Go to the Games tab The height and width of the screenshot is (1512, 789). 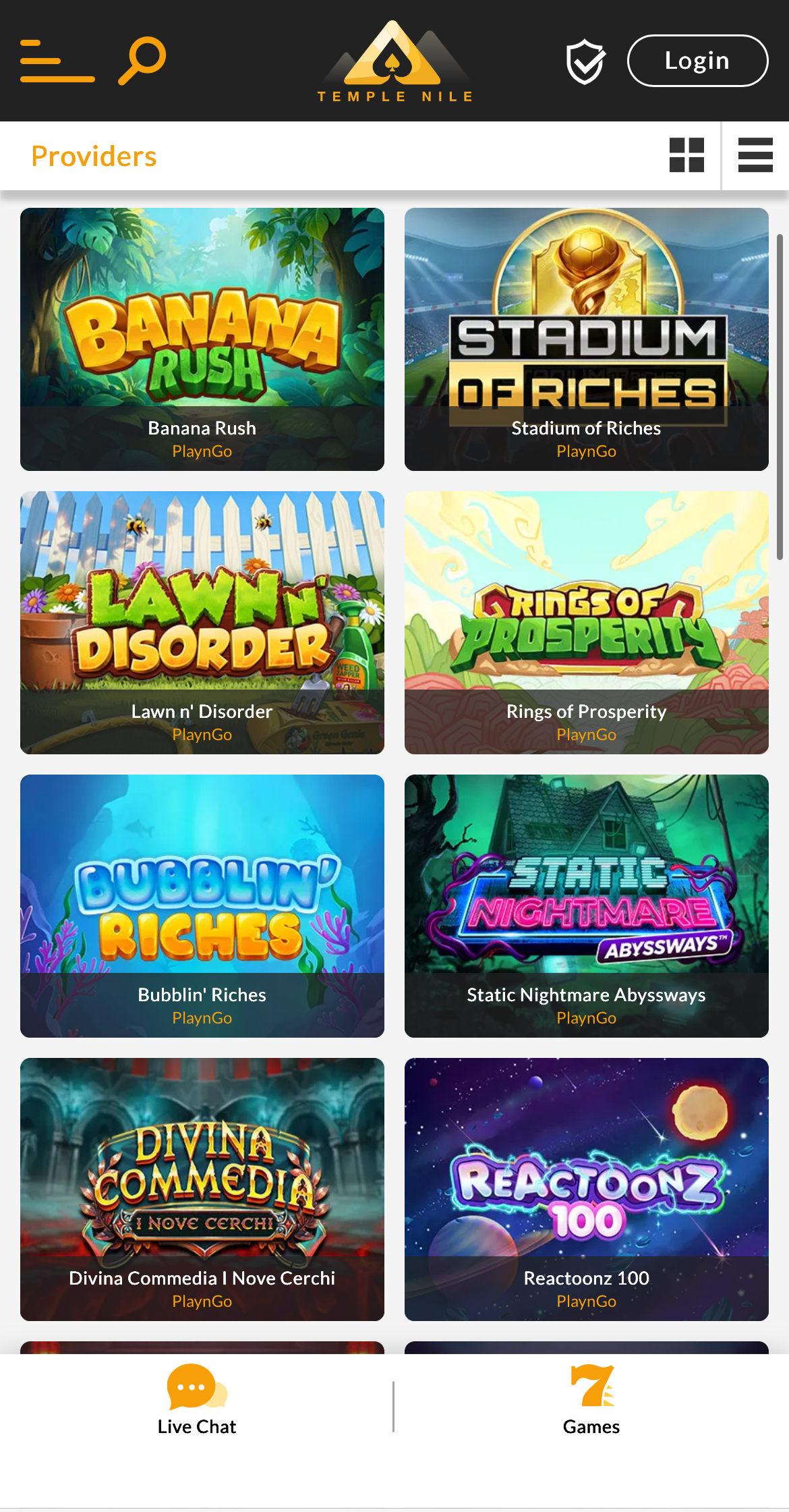591,1401
